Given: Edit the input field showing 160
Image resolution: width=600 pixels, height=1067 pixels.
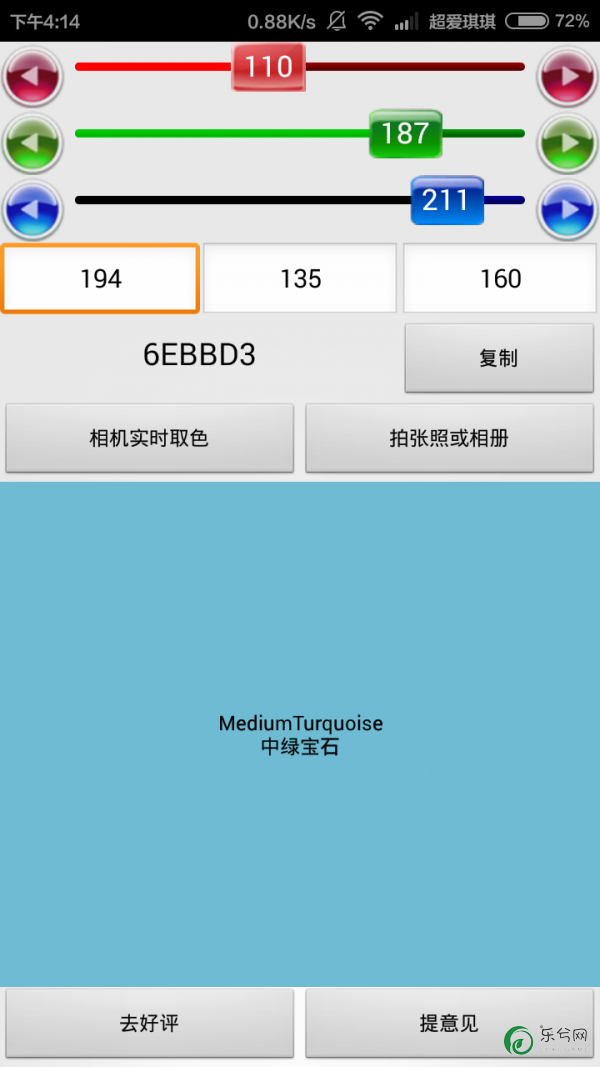Looking at the screenshot, I should [500, 278].
